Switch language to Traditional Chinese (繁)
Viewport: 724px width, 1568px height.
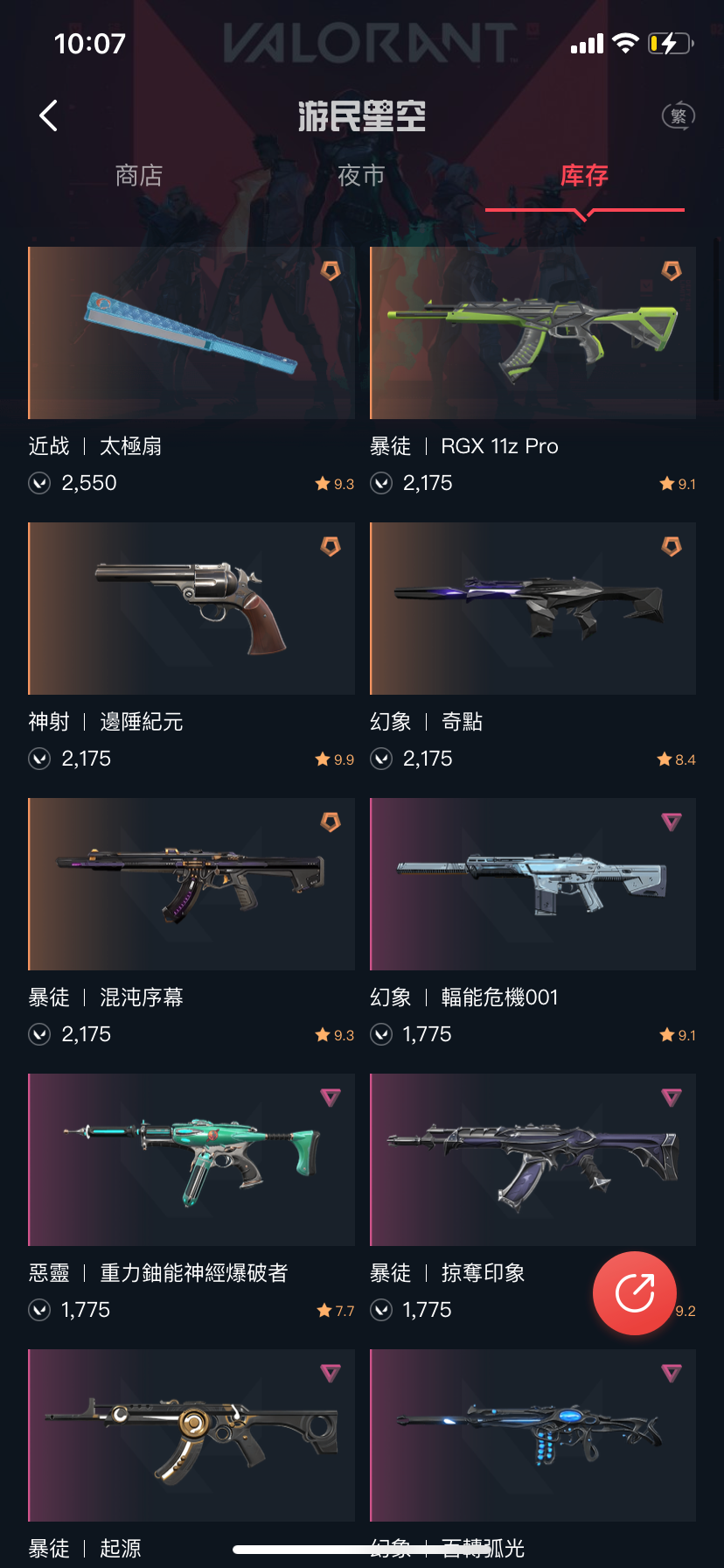coord(678,115)
